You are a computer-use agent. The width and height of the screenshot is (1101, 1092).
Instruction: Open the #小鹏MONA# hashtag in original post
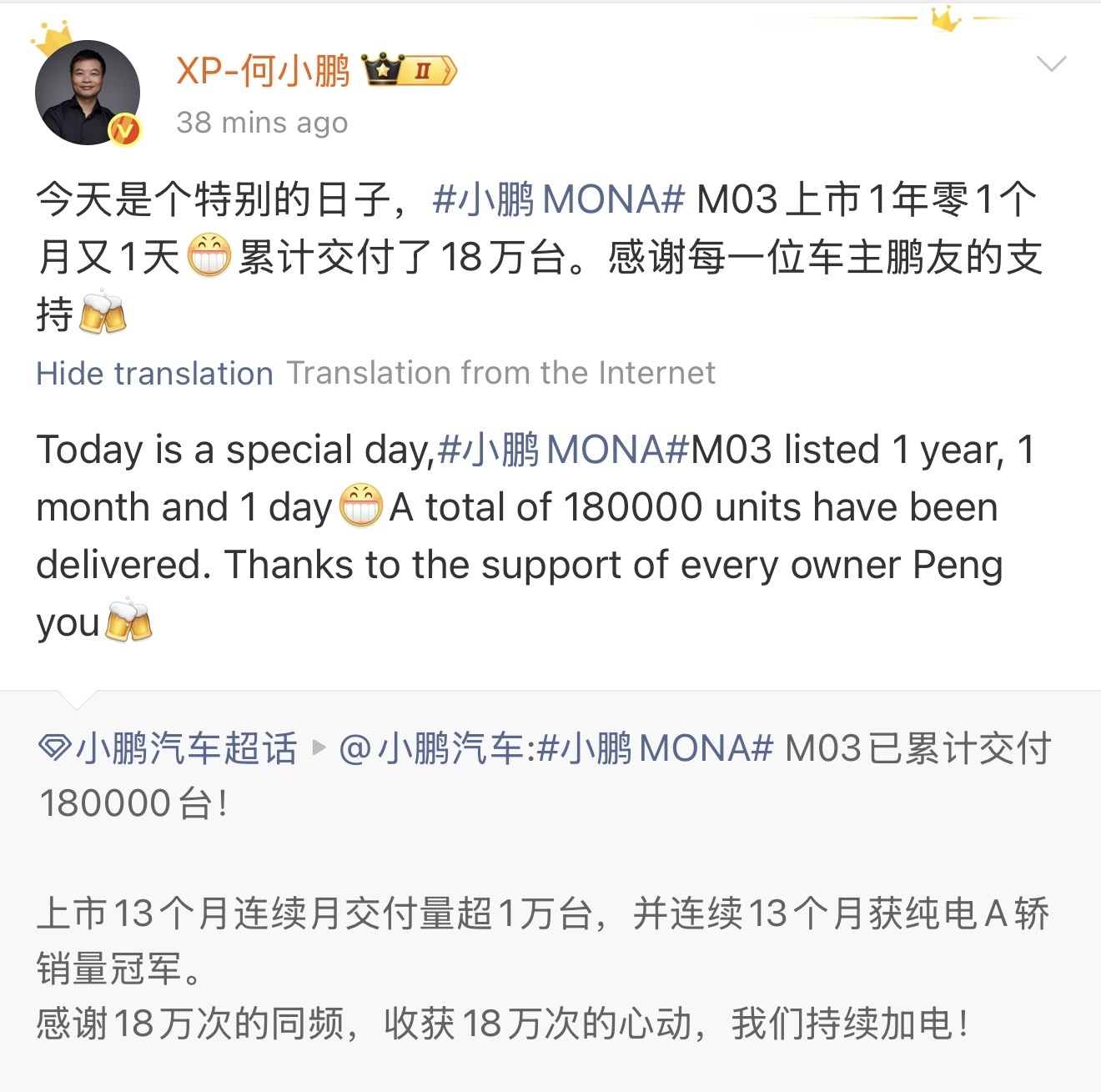pos(558,200)
